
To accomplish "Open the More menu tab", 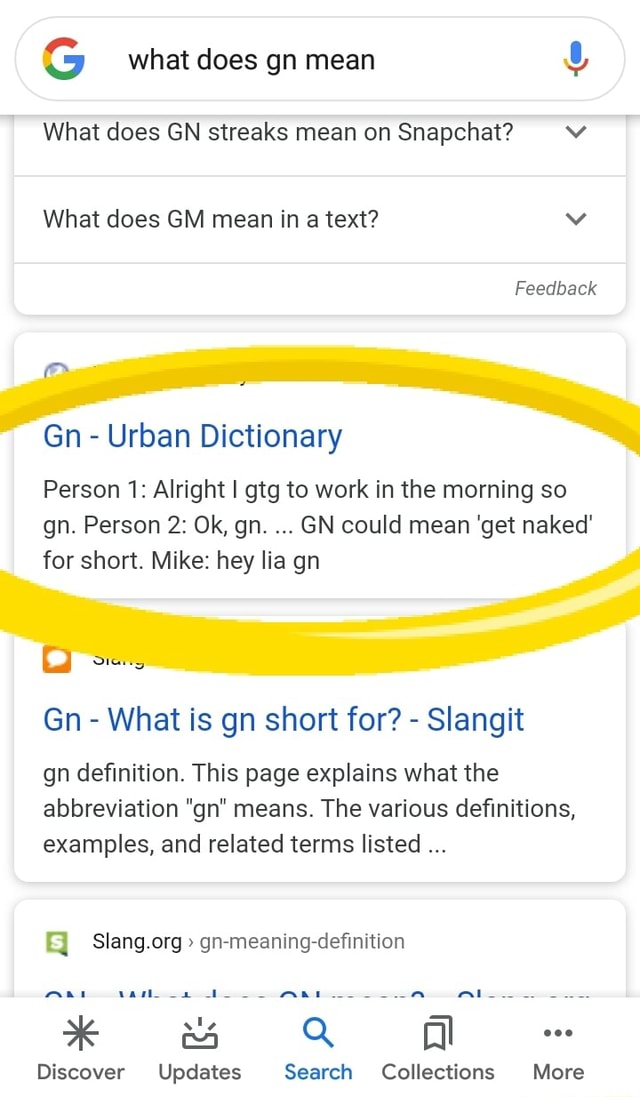I will pos(558,1049).
